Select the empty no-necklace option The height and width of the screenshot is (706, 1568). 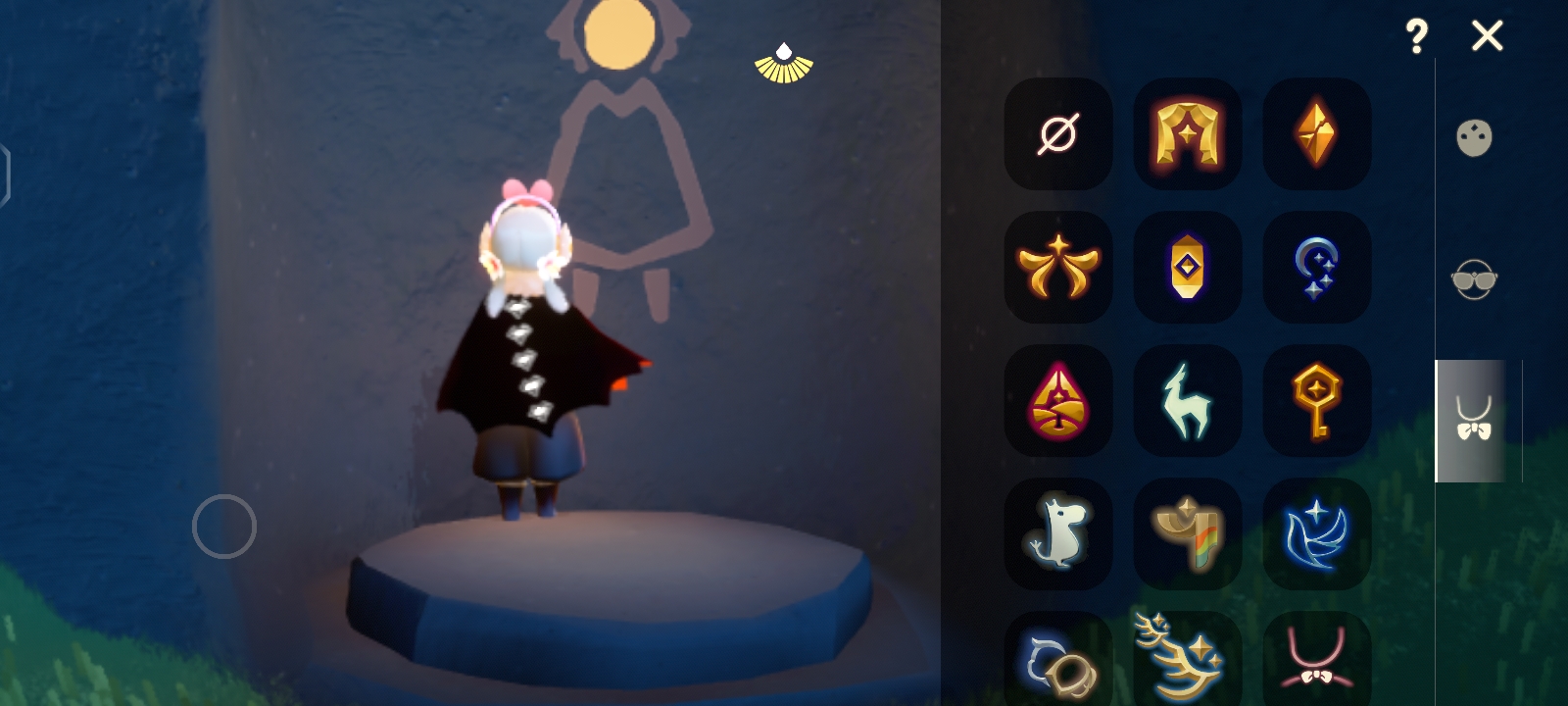coord(1058,133)
